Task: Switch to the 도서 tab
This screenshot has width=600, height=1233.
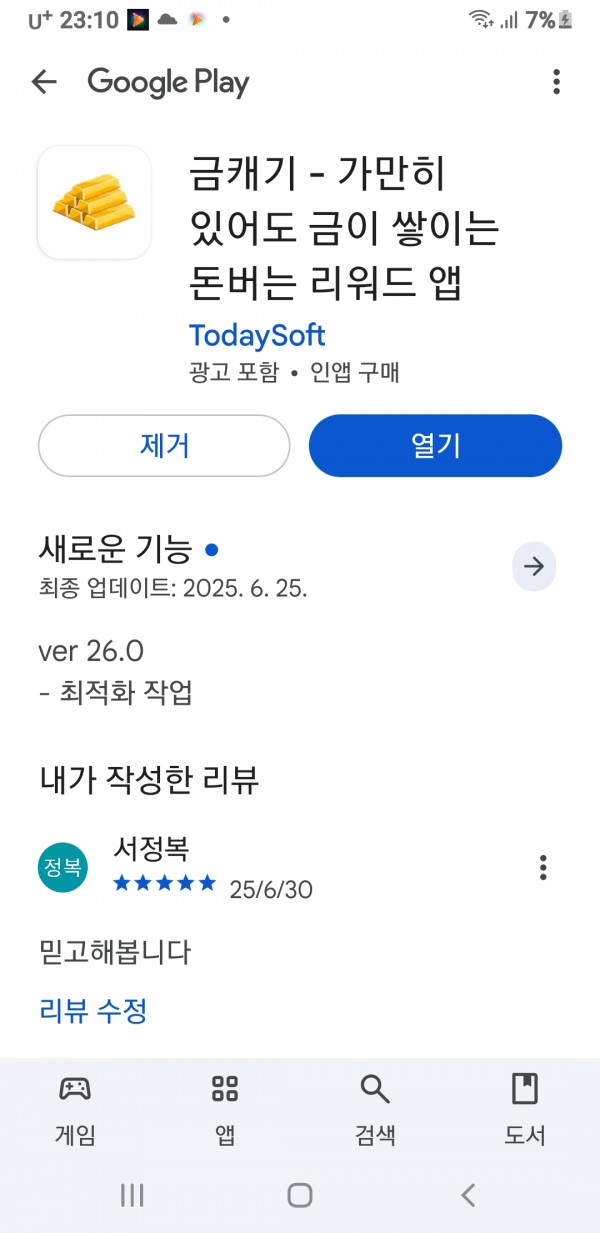Action: tap(525, 1110)
